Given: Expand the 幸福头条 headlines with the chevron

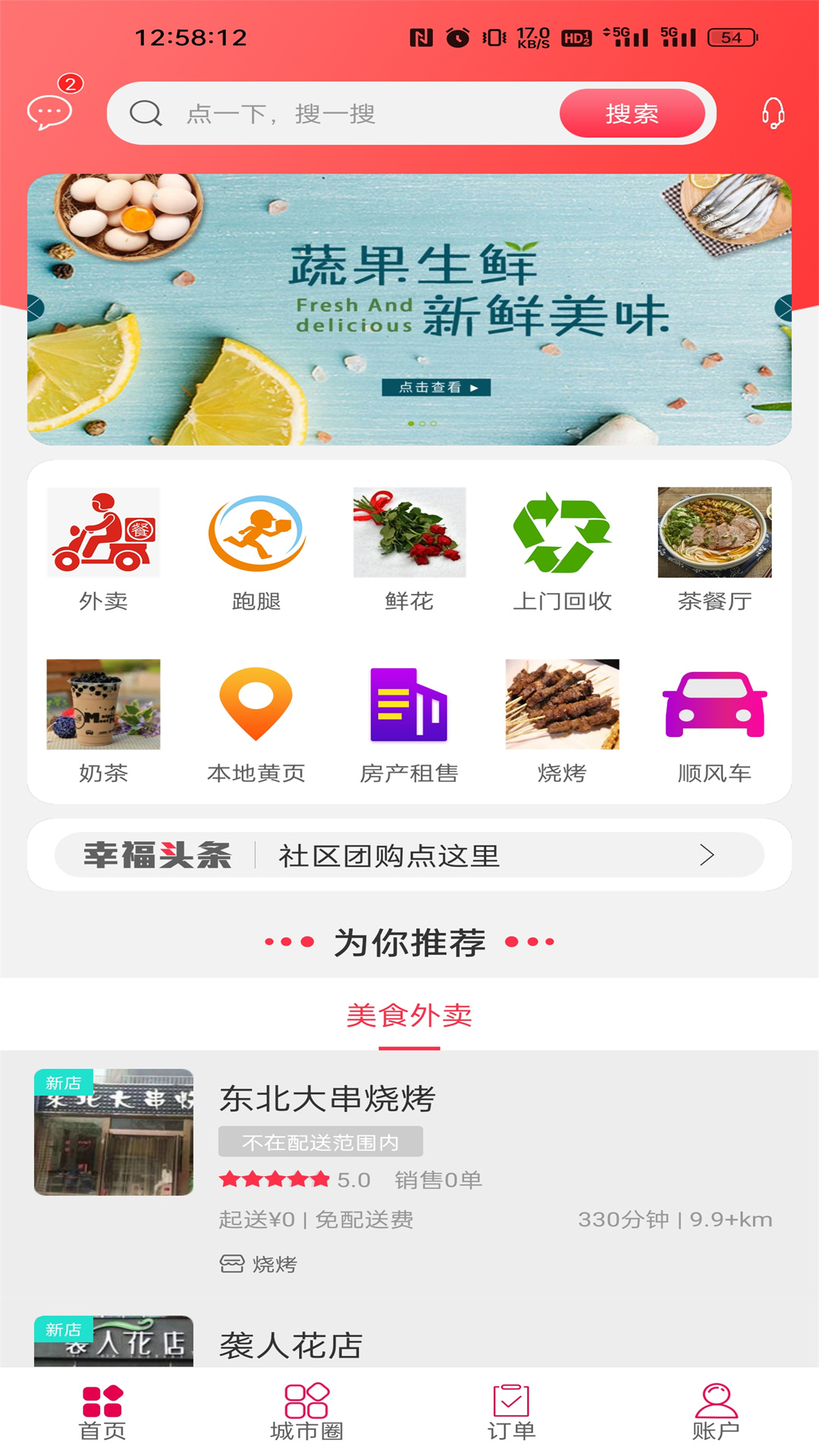Looking at the screenshot, I should (x=708, y=855).
